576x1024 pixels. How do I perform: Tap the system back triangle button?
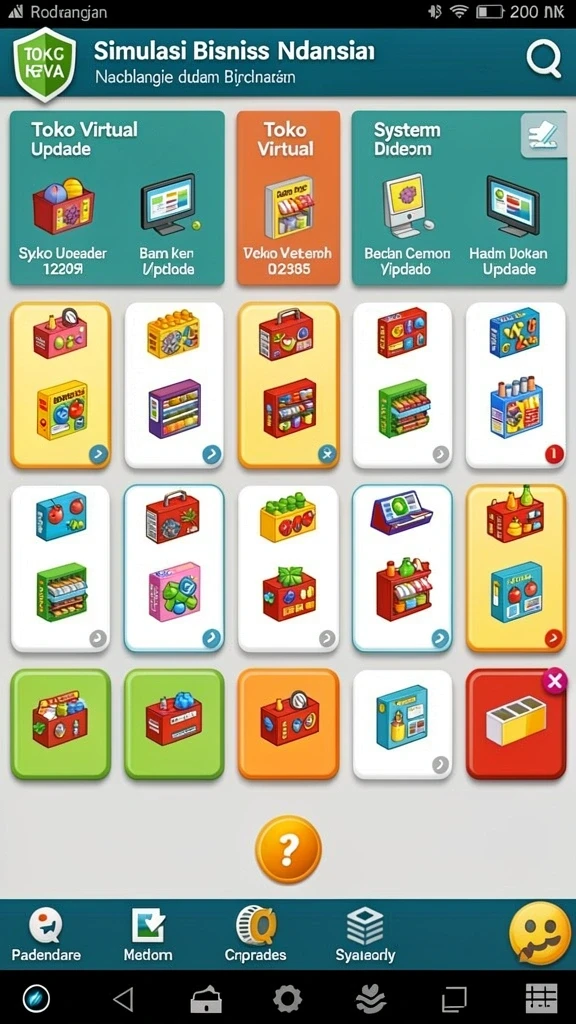pos(123,999)
